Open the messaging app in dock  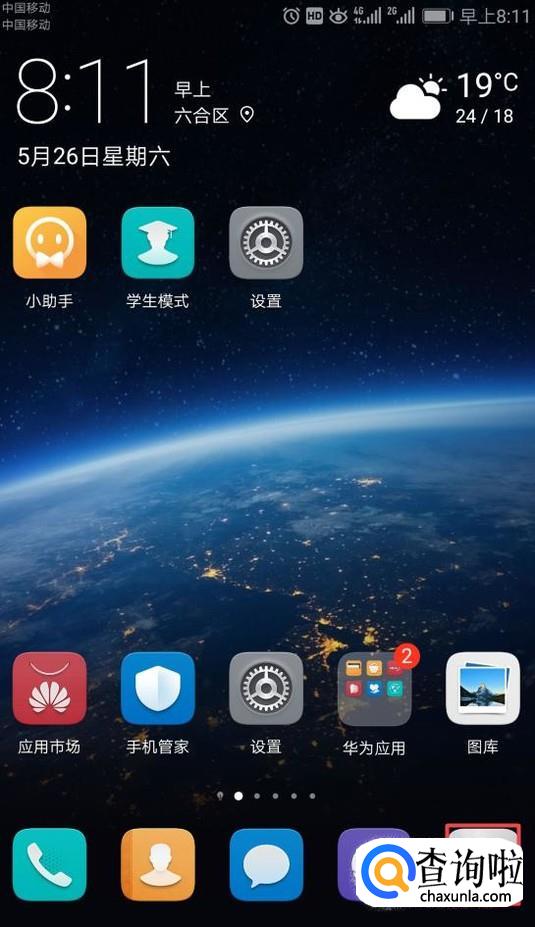266,864
